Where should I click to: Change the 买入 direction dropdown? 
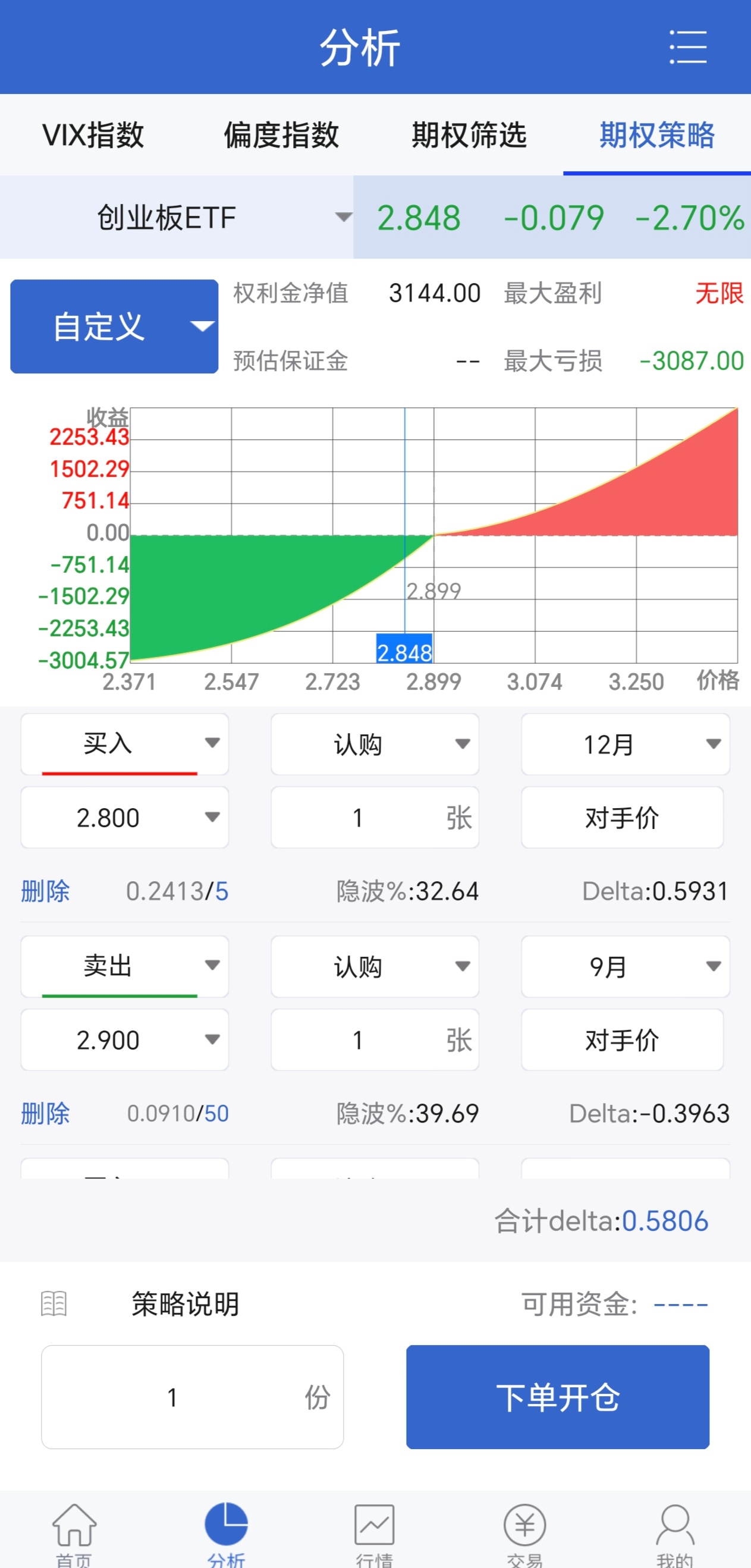click(125, 744)
